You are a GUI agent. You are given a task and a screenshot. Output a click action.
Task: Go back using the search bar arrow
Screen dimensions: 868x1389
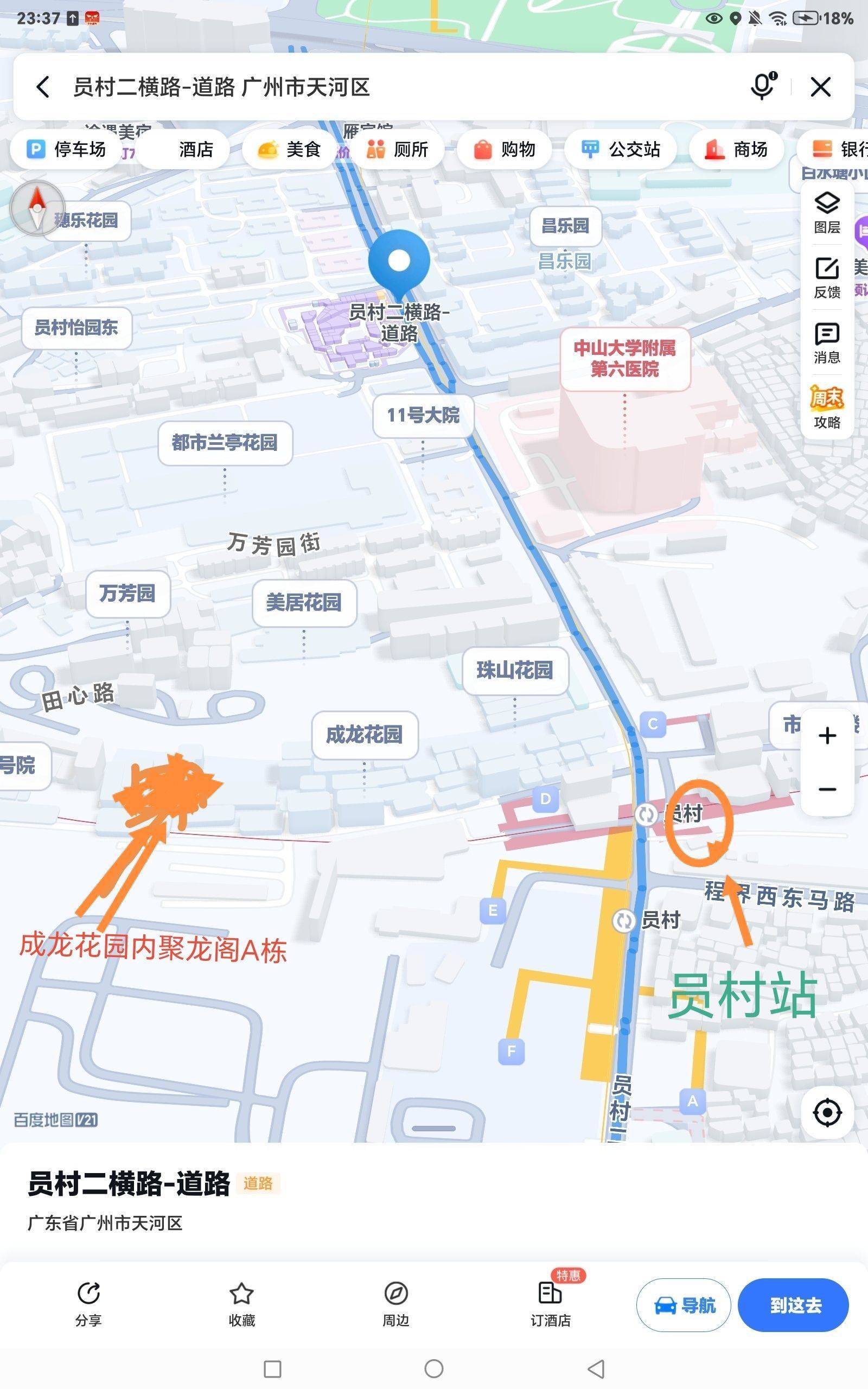(x=43, y=87)
